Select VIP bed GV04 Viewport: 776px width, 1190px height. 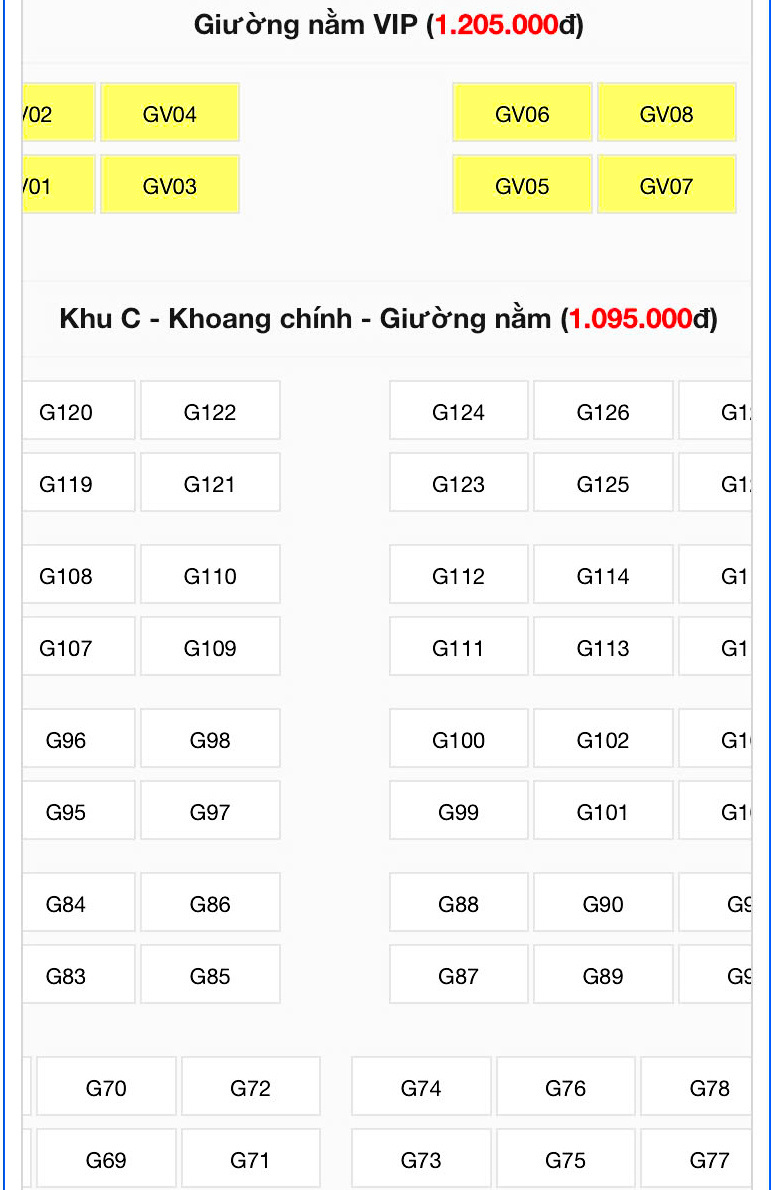(x=170, y=112)
